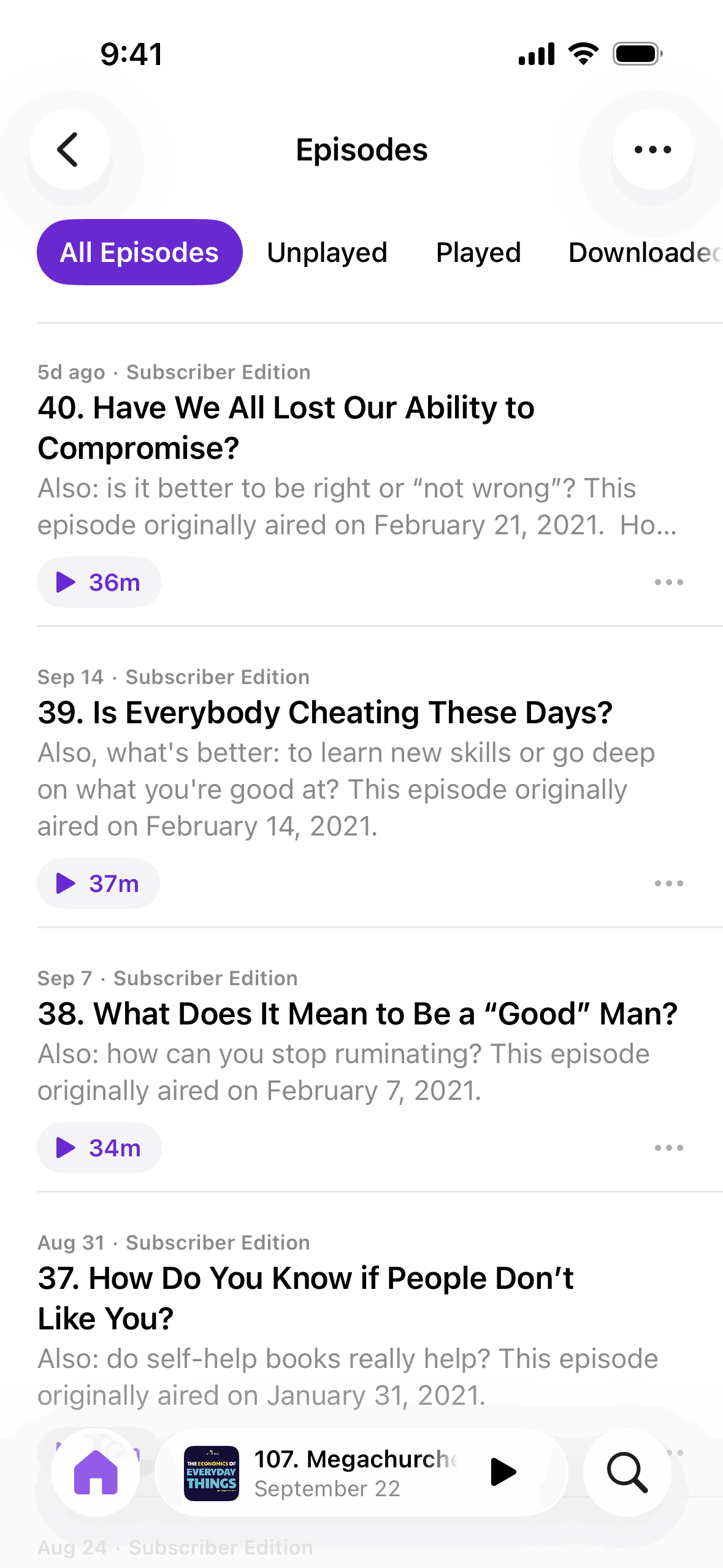This screenshot has width=723, height=1568.
Task: Open more options for episode 40
Action: coord(668,582)
